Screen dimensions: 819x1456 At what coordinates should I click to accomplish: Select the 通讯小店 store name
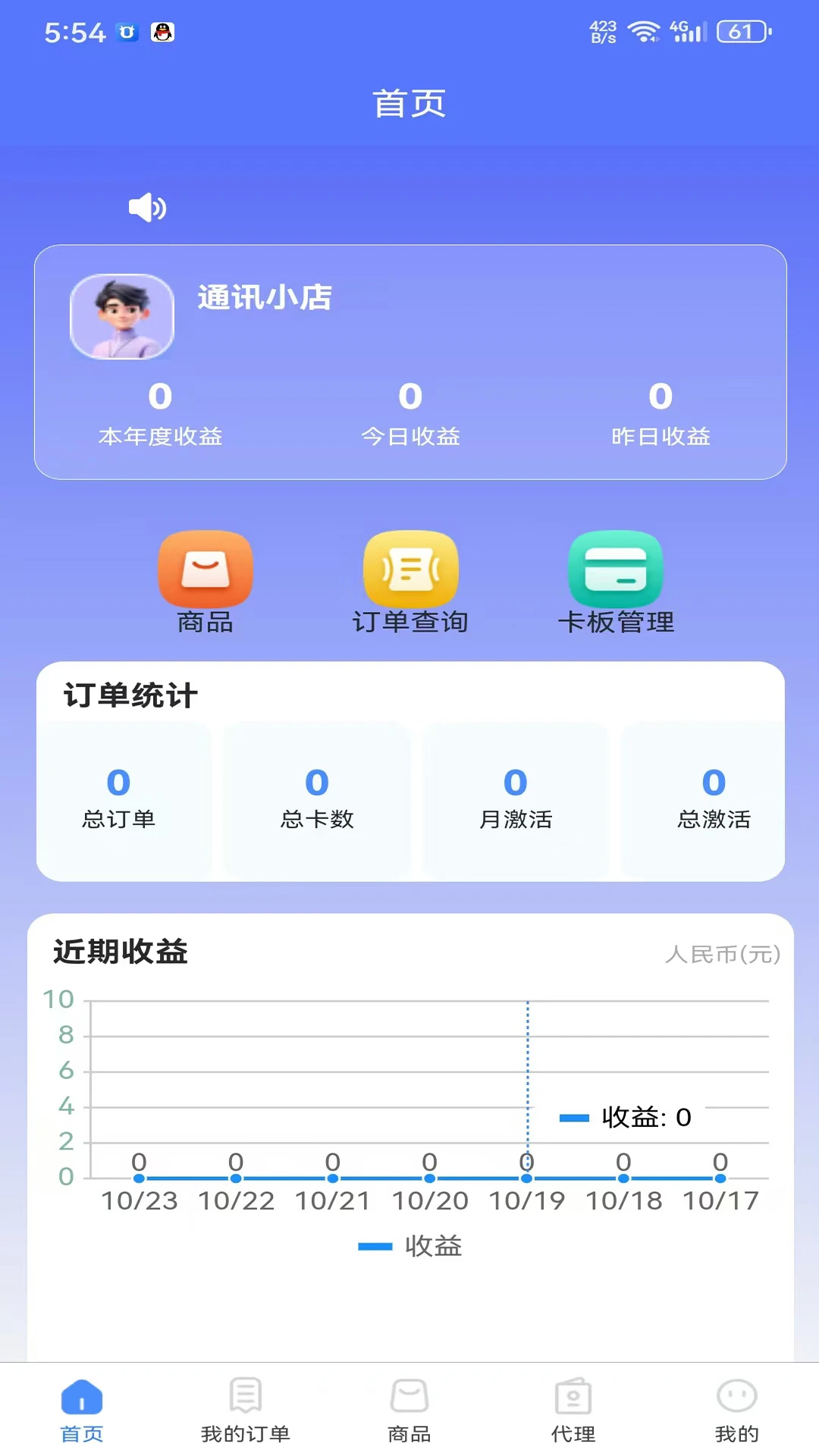coord(265,298)
